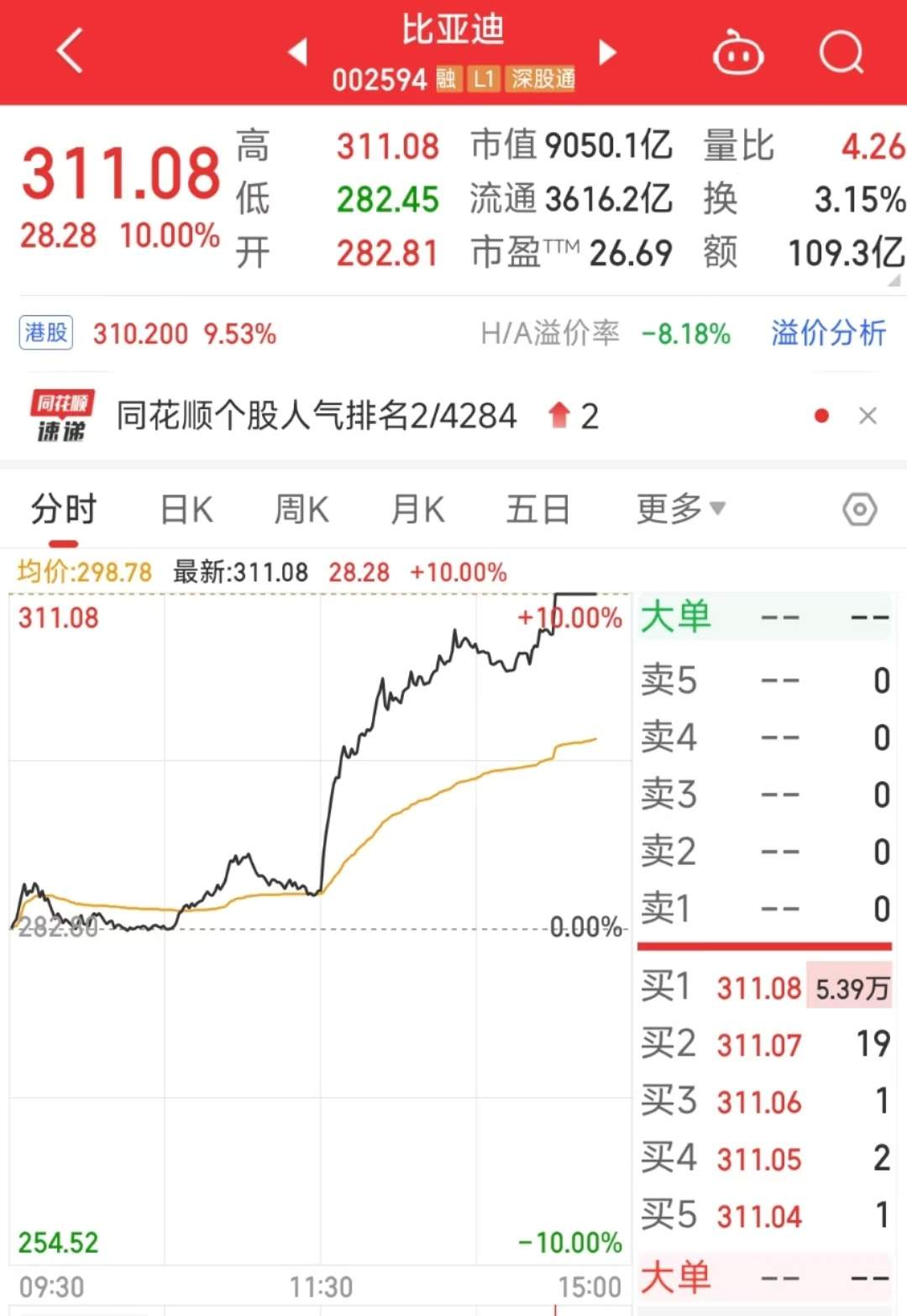The height and width of the screenshot is (1316, 907).
Task: Open the 港股 quote row
Action: click(148, 333)
